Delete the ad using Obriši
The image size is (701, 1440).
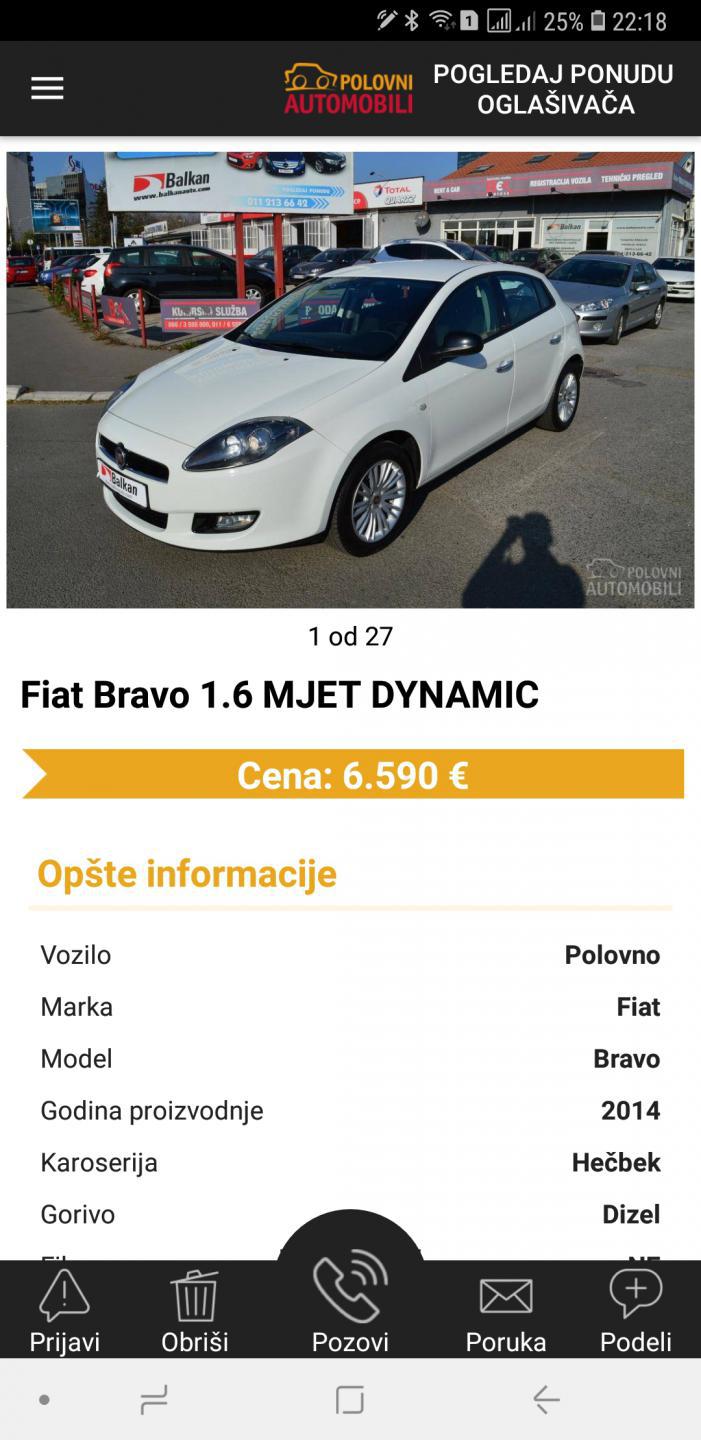[x=195, y=1310]
